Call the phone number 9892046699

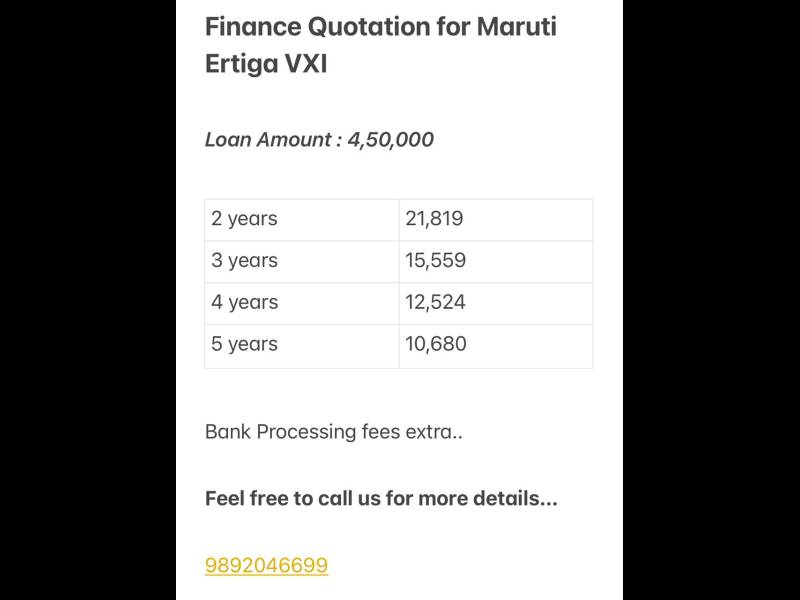266,565
